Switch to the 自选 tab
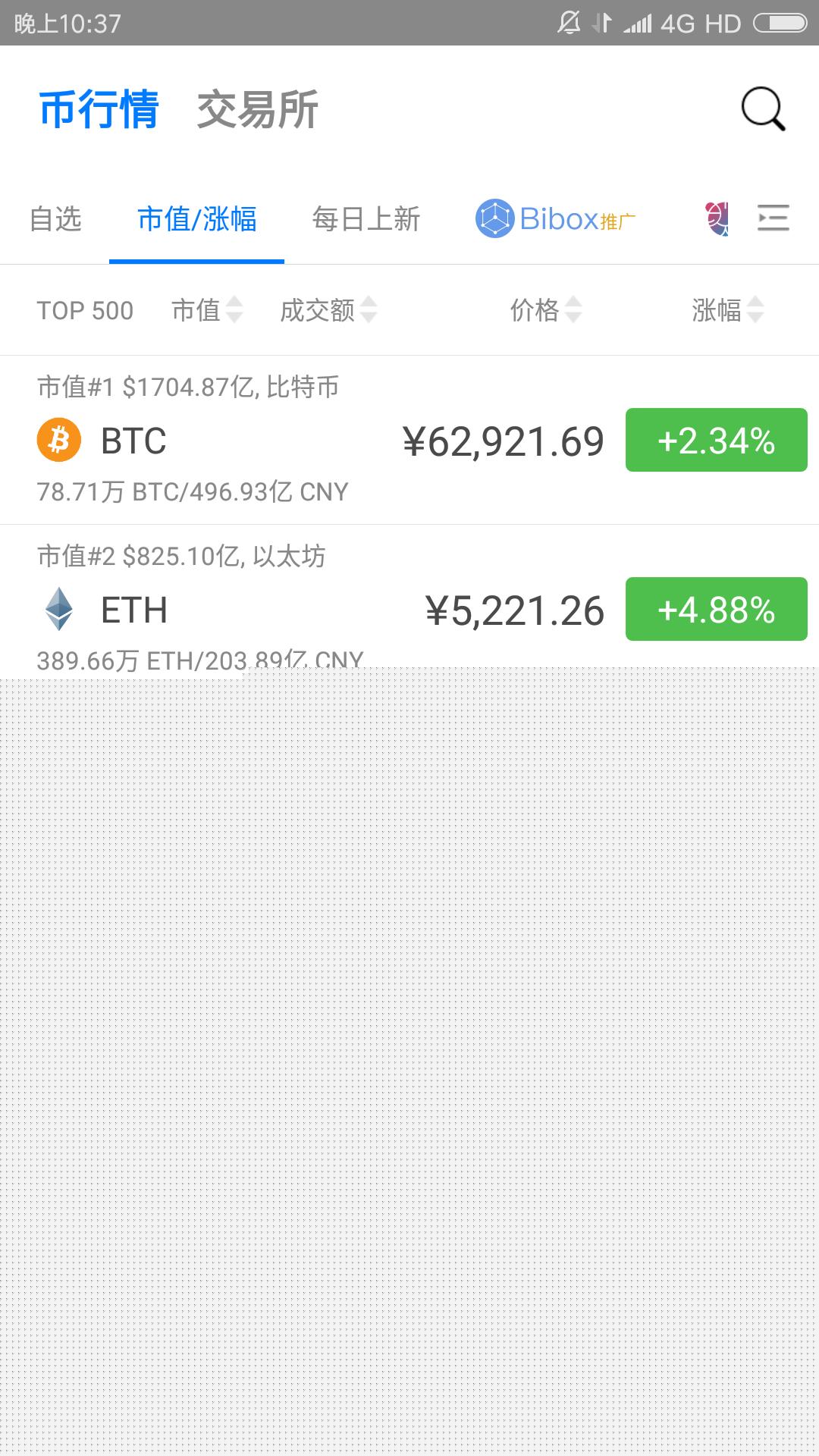819x1456 pixels. (x=55, y=219)
